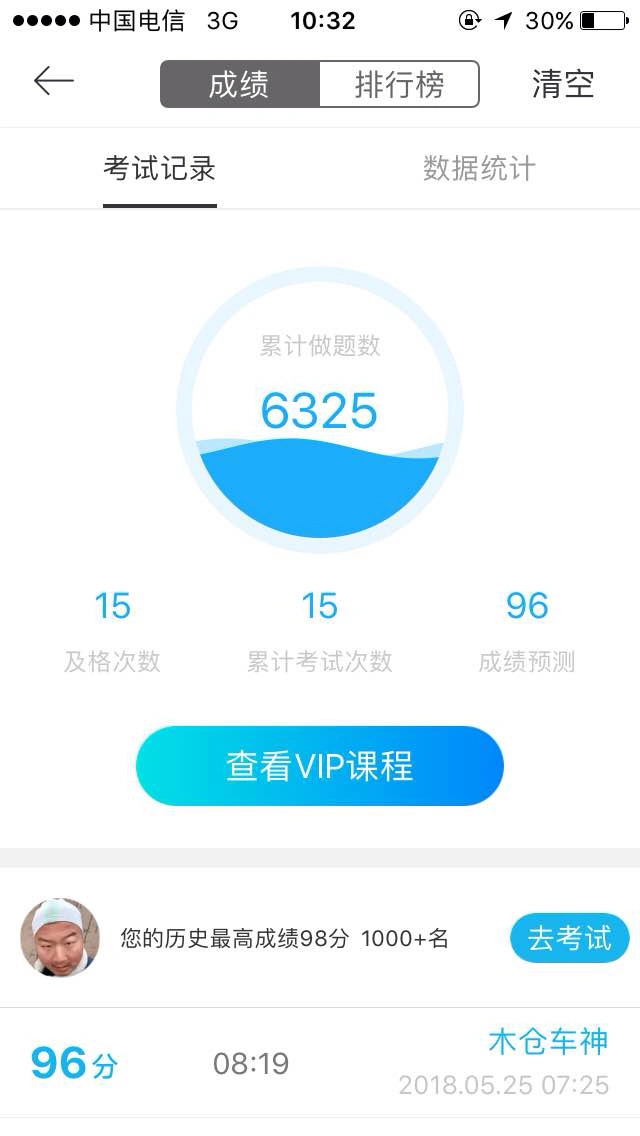Switch to the 排行榜 segment

399,84
